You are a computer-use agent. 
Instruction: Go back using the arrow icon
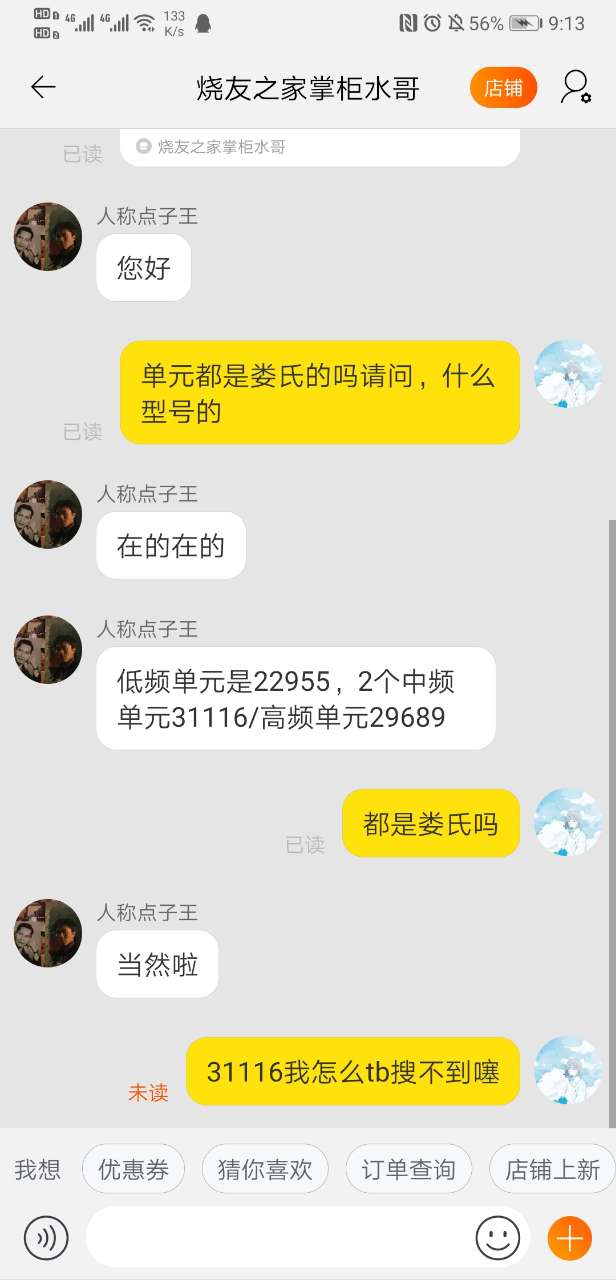43,88
